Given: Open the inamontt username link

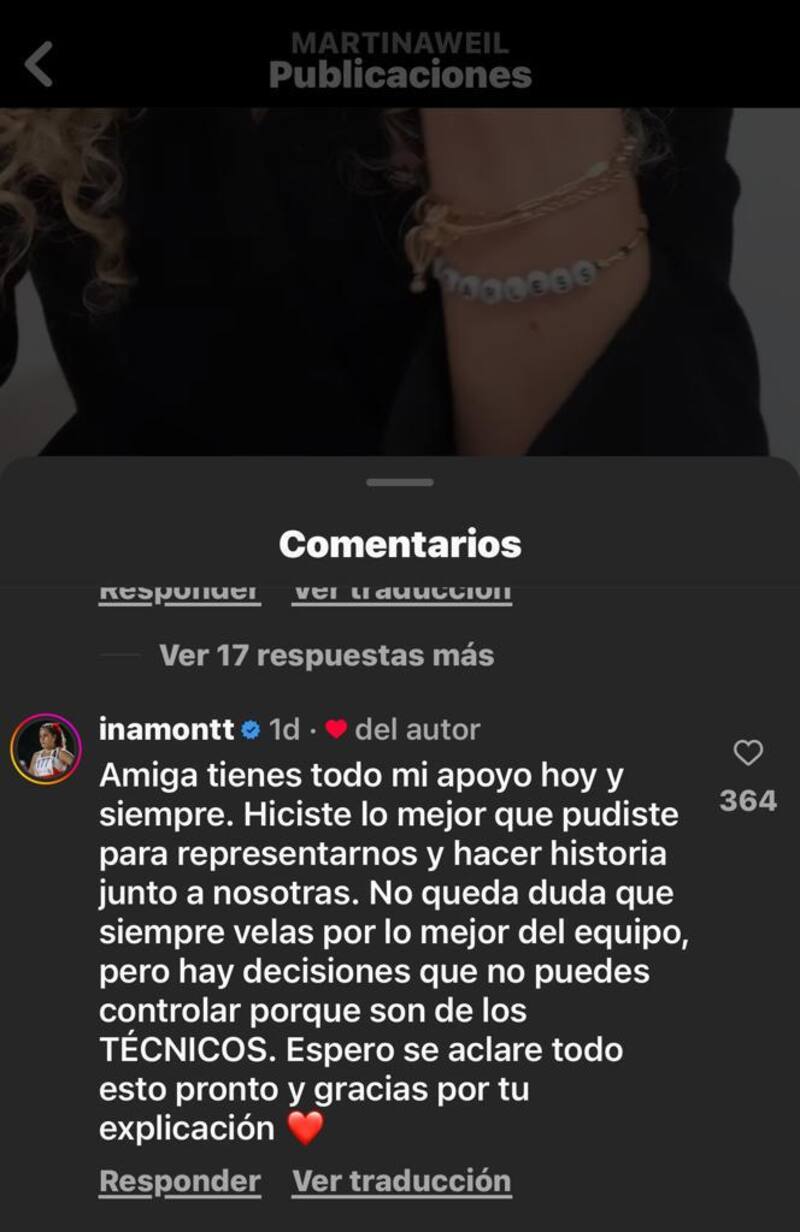Looking at the screenshot, I should pos(167,730).
